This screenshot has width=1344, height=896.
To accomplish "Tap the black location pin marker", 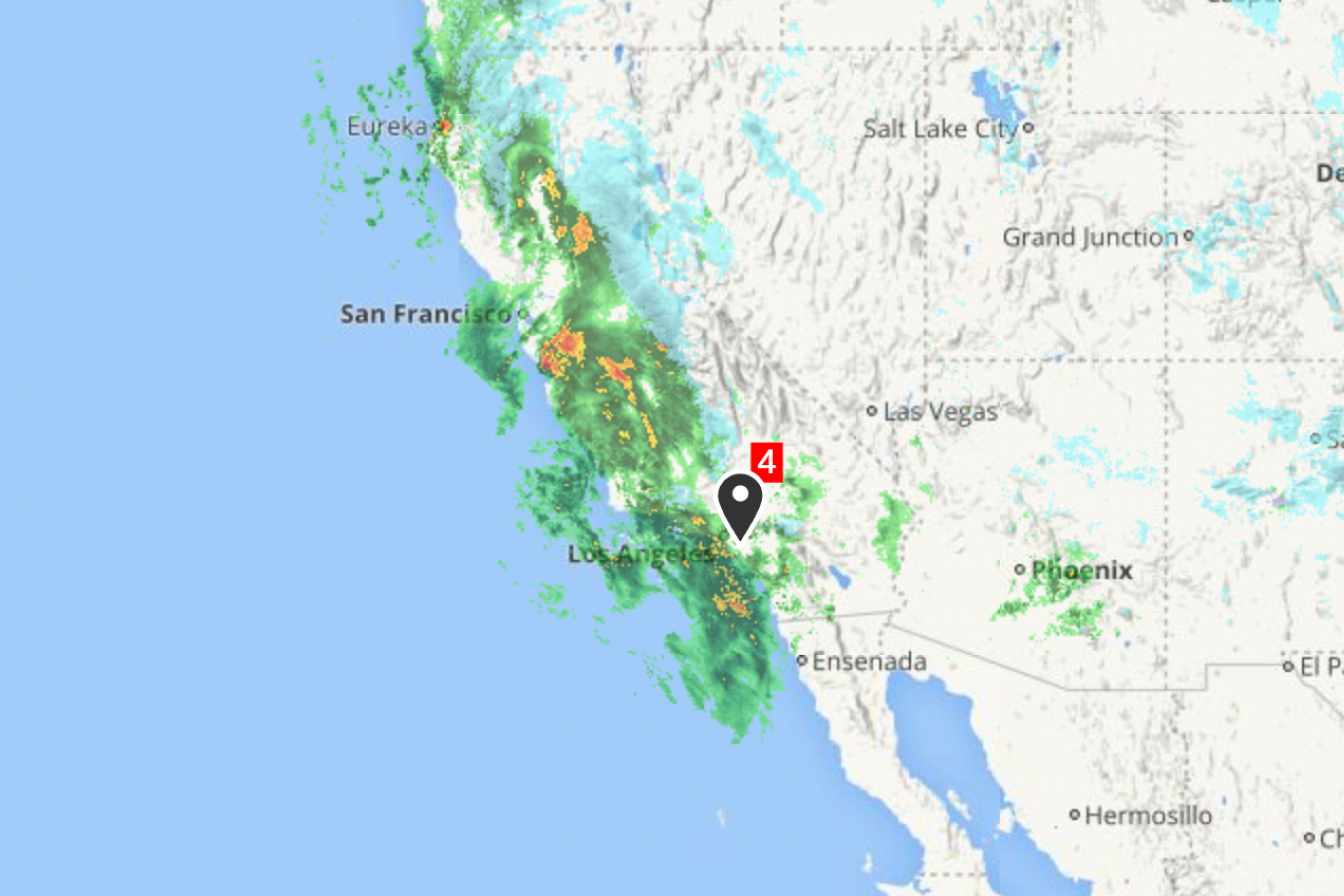I will (740, 503).
